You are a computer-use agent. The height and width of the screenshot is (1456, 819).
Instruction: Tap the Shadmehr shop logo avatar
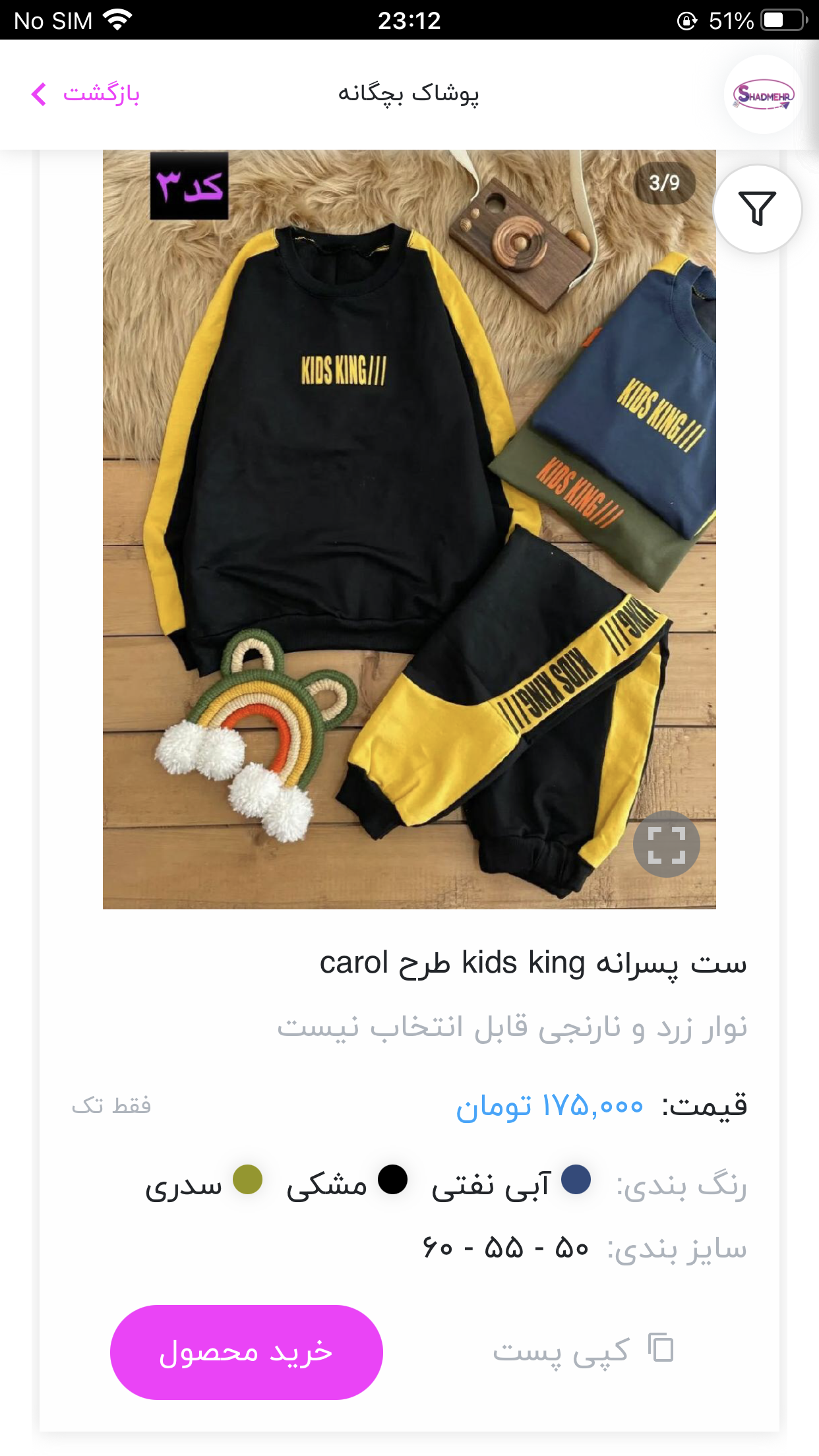click(763, 95)
